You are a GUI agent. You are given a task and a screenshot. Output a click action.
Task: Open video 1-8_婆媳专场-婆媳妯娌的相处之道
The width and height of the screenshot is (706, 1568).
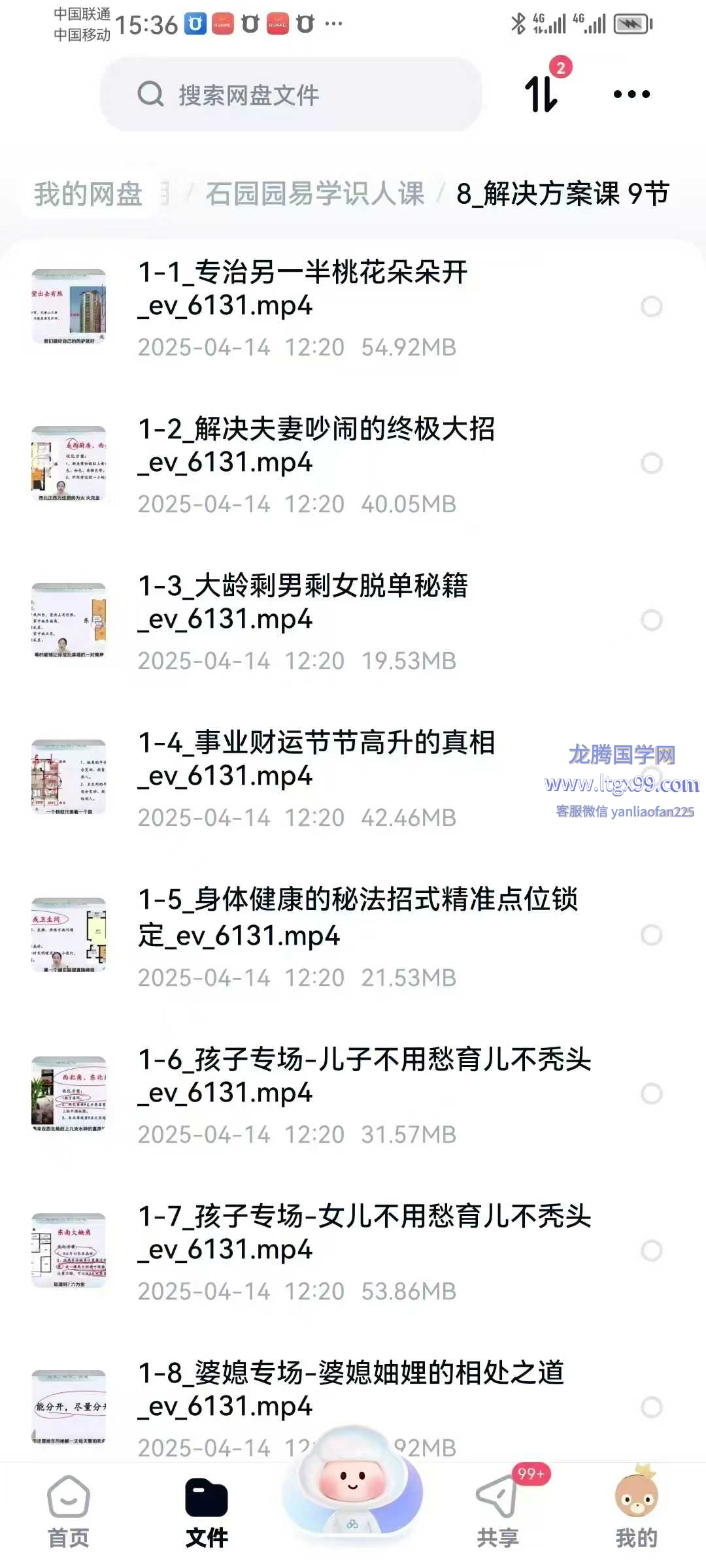[350, 1389]
